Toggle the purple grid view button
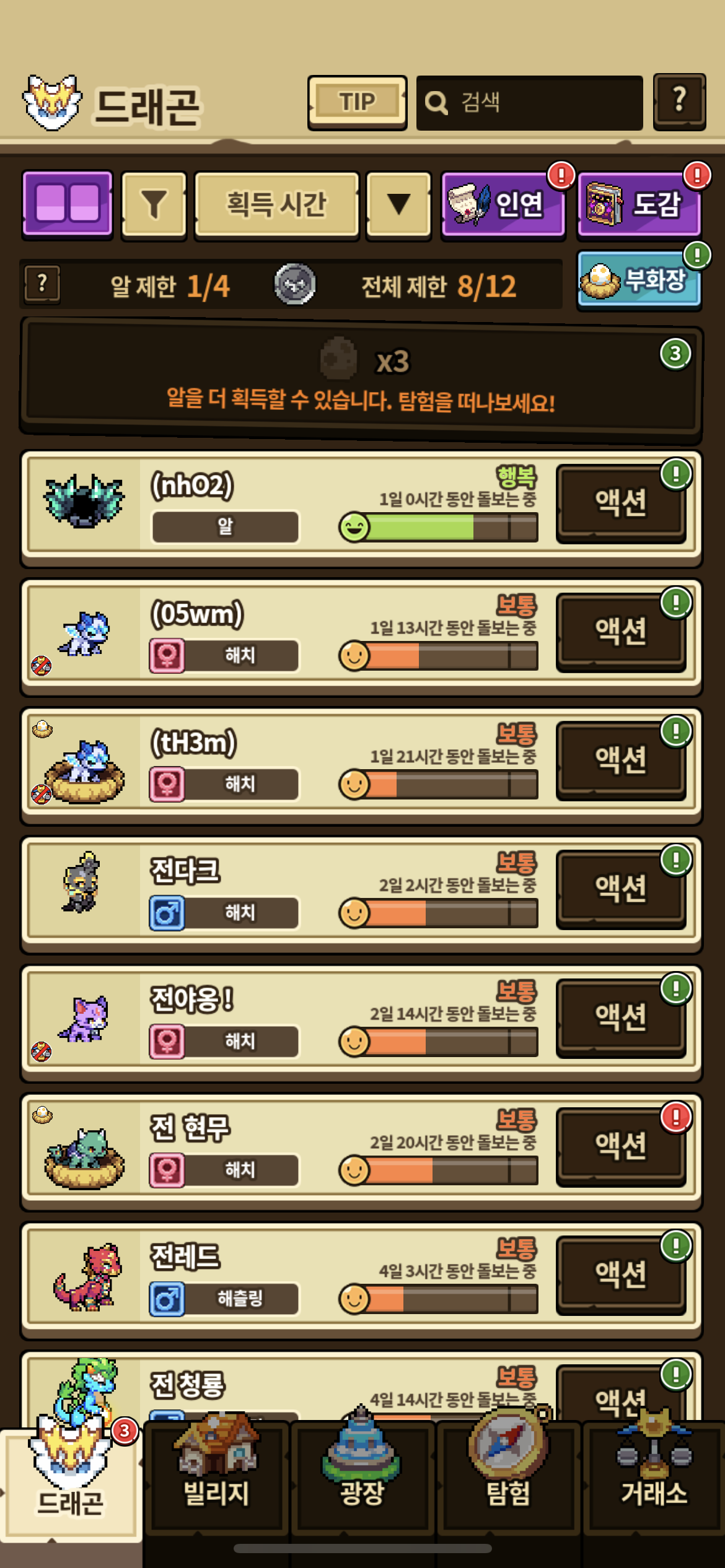725x1568 pixels. [x=68, y=204]
